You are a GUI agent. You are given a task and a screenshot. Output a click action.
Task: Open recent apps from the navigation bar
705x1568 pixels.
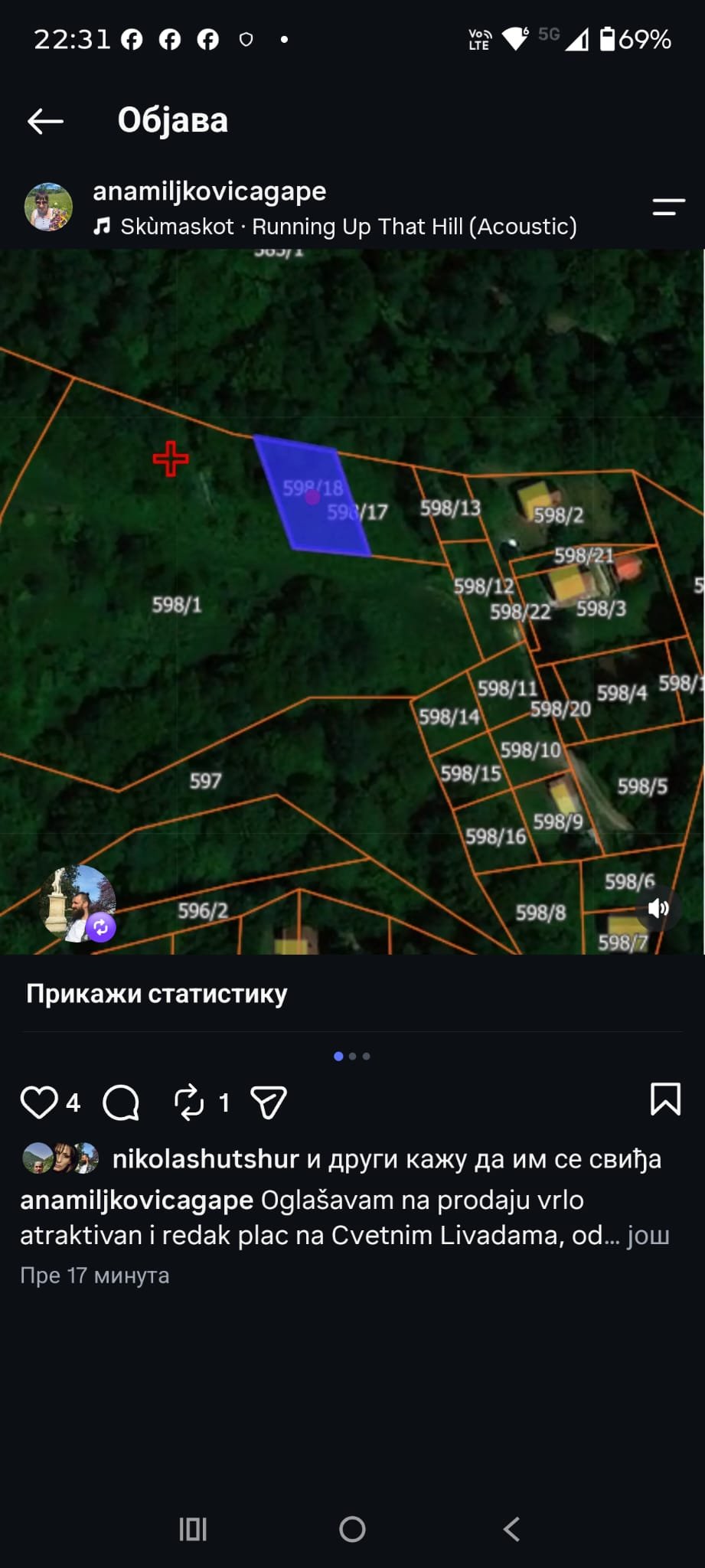point(193,1530)
